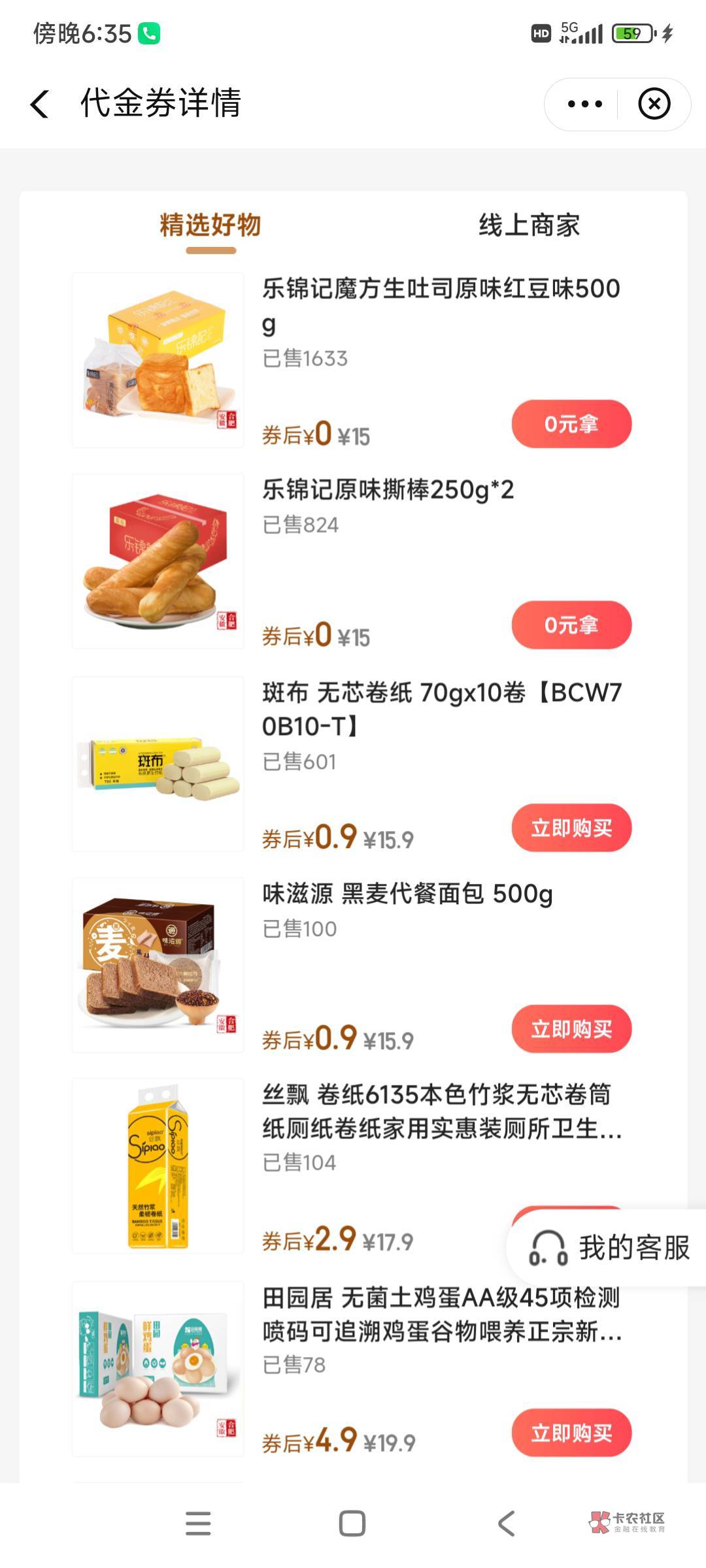Claim 乐锦记魔方生吐司 with 0元拿
The image size is (706, 1568).
pyautogui.click(x=571, y=424)
